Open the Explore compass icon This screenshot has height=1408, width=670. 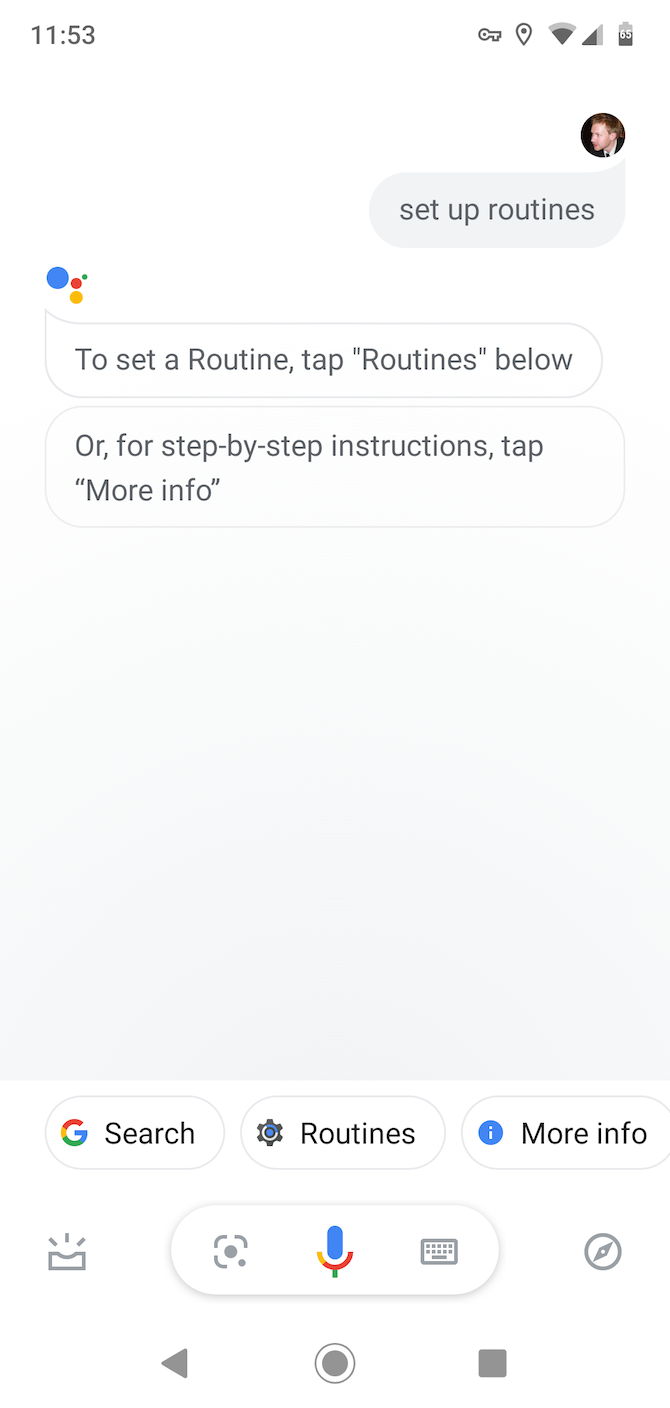(603, 1251)
